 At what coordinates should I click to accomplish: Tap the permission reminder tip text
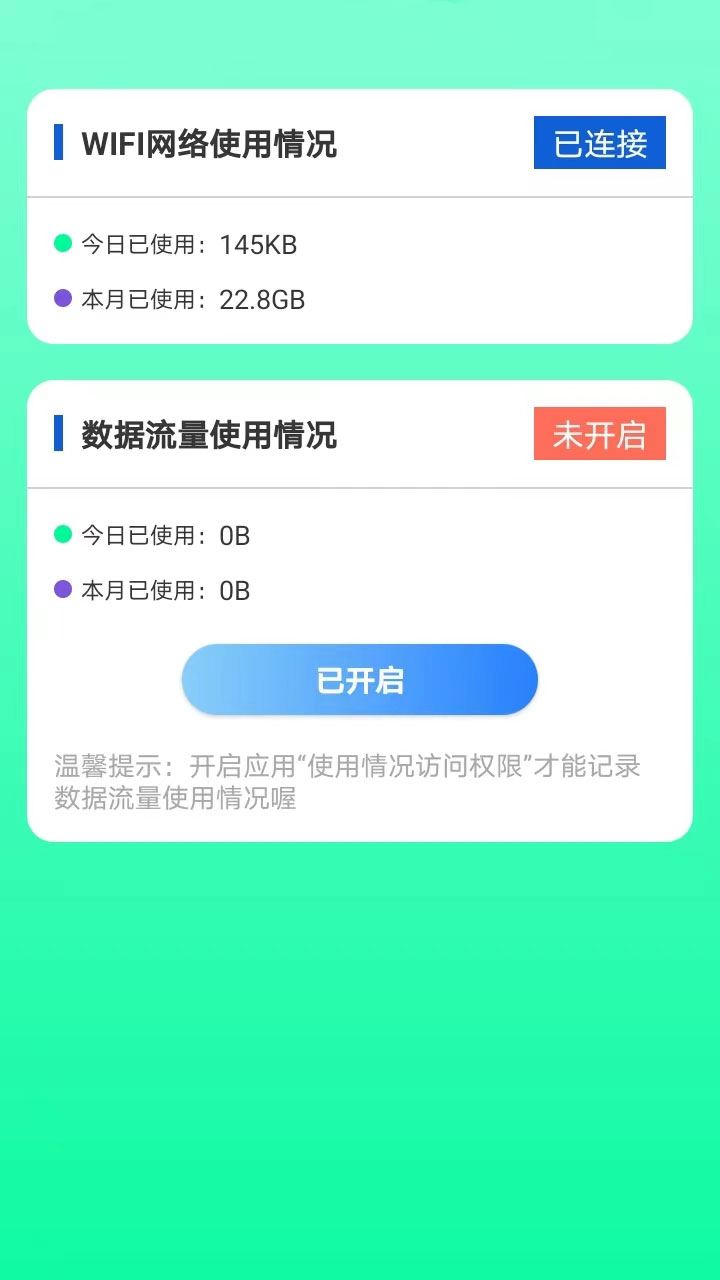(348, 783)
